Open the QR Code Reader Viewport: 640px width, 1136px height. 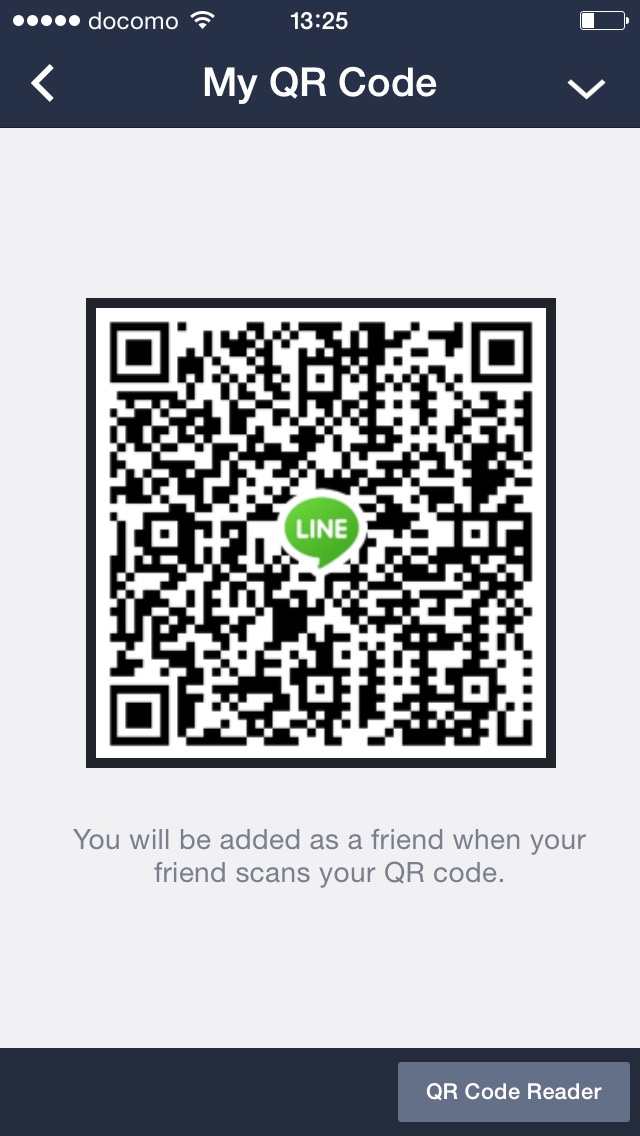coord(513,1091)
